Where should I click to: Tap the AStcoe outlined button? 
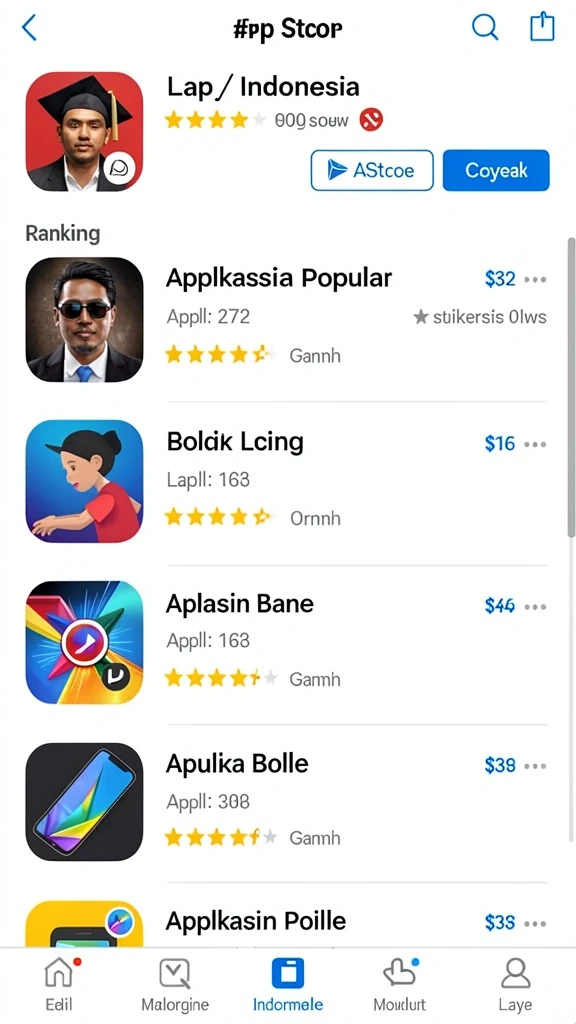click(x=372, y=170)
